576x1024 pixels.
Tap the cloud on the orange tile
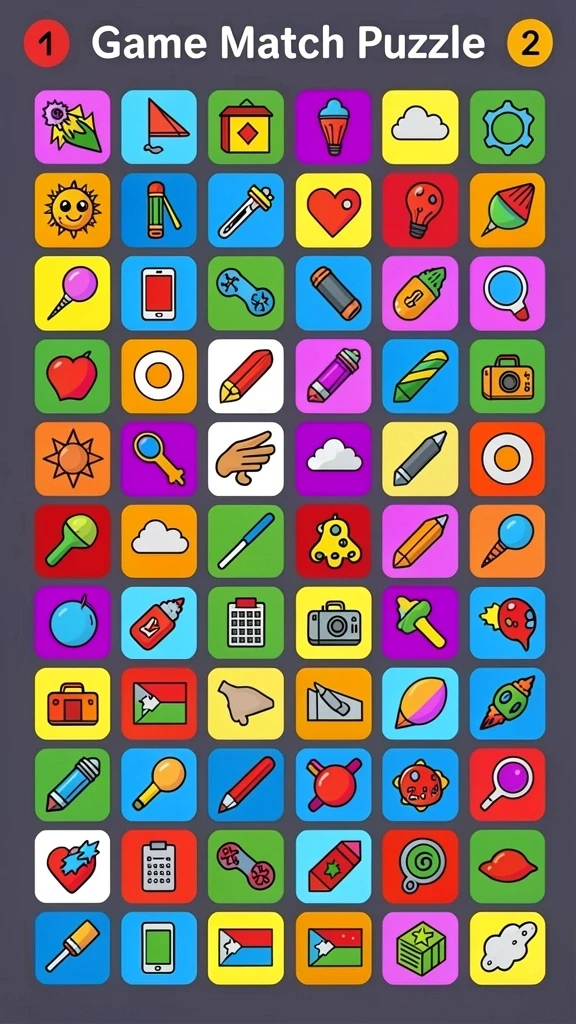[x=159, y=541]
